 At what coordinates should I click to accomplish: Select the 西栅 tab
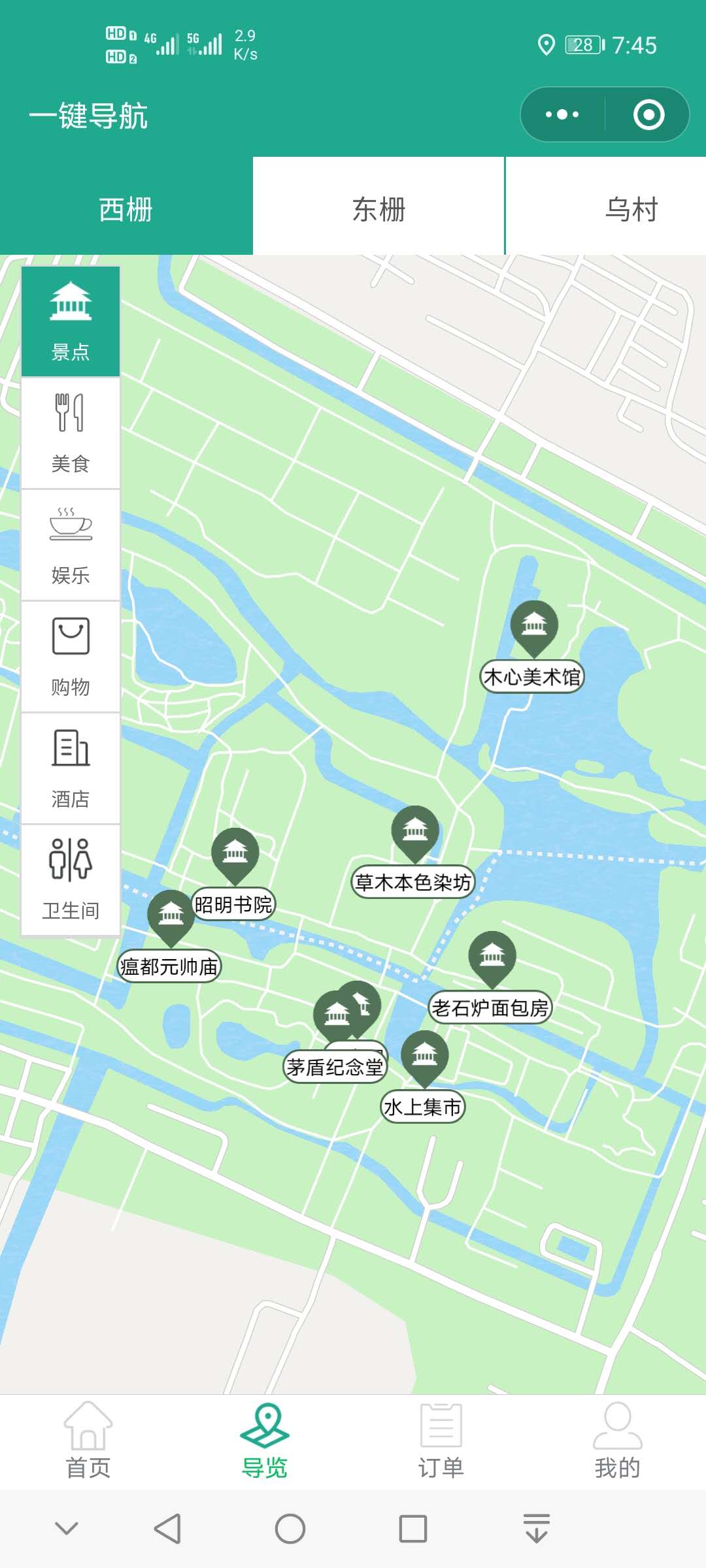click(126, 209)
